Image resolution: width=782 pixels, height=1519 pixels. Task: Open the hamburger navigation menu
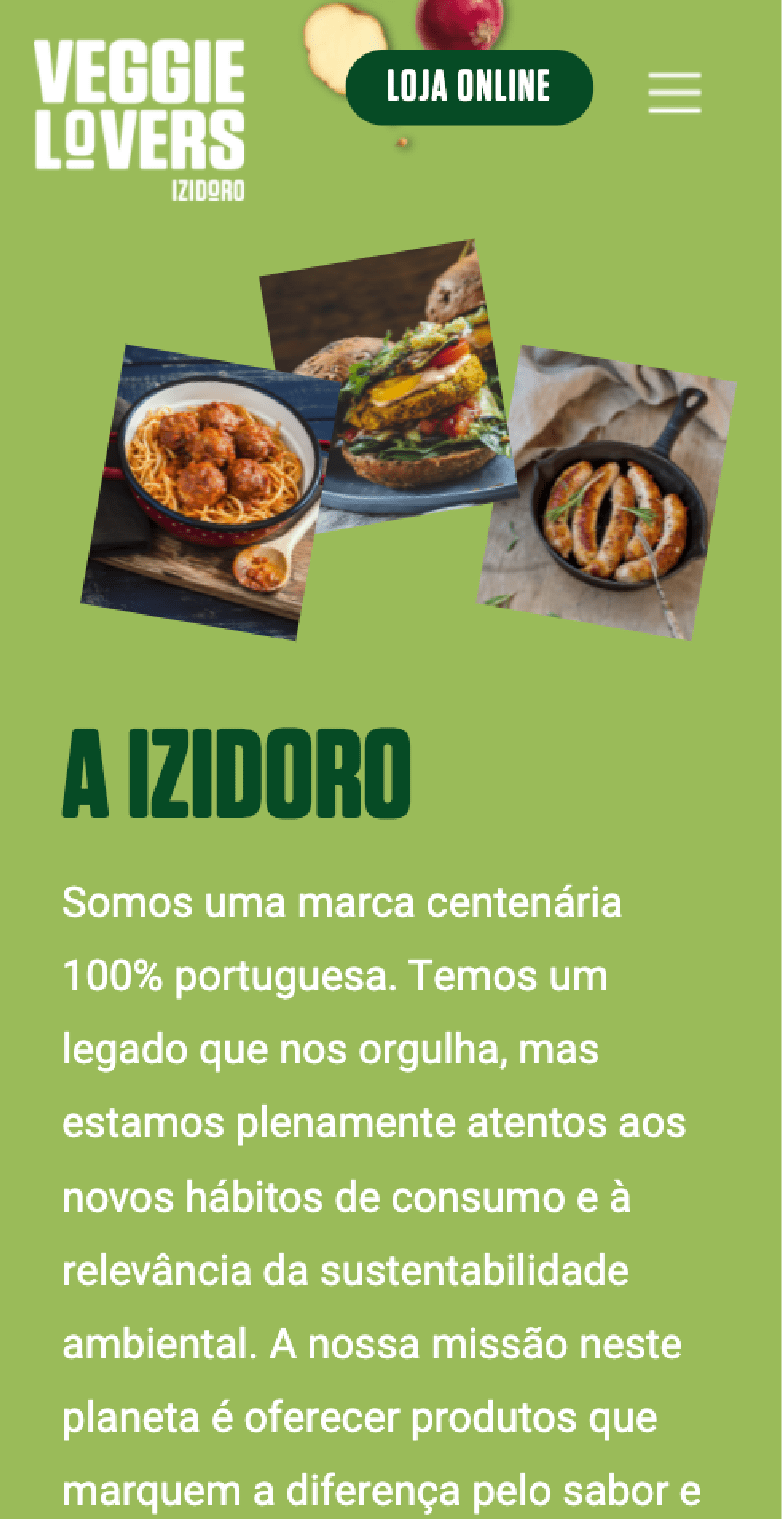[674, 94]
